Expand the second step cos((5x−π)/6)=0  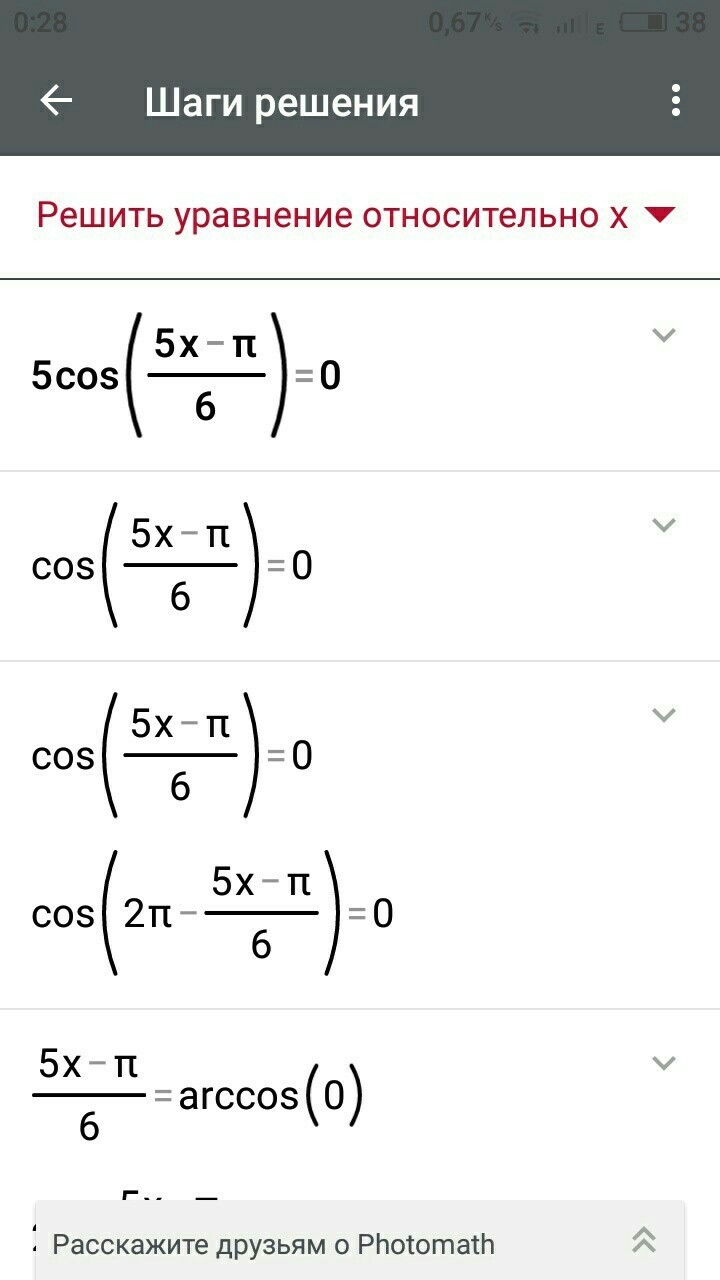click(664, 524)
